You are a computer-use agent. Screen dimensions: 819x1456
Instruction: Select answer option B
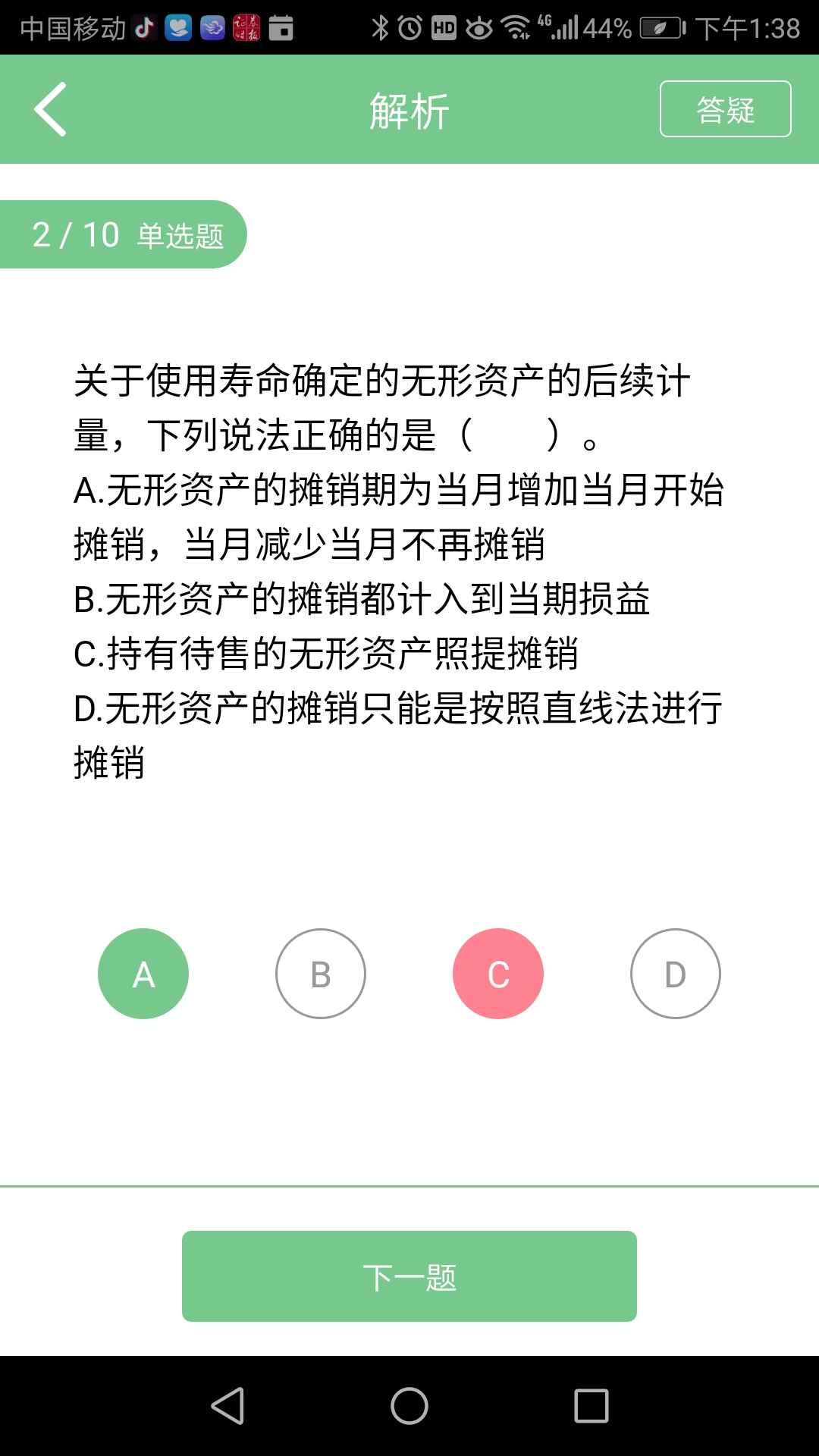[321, 973]
